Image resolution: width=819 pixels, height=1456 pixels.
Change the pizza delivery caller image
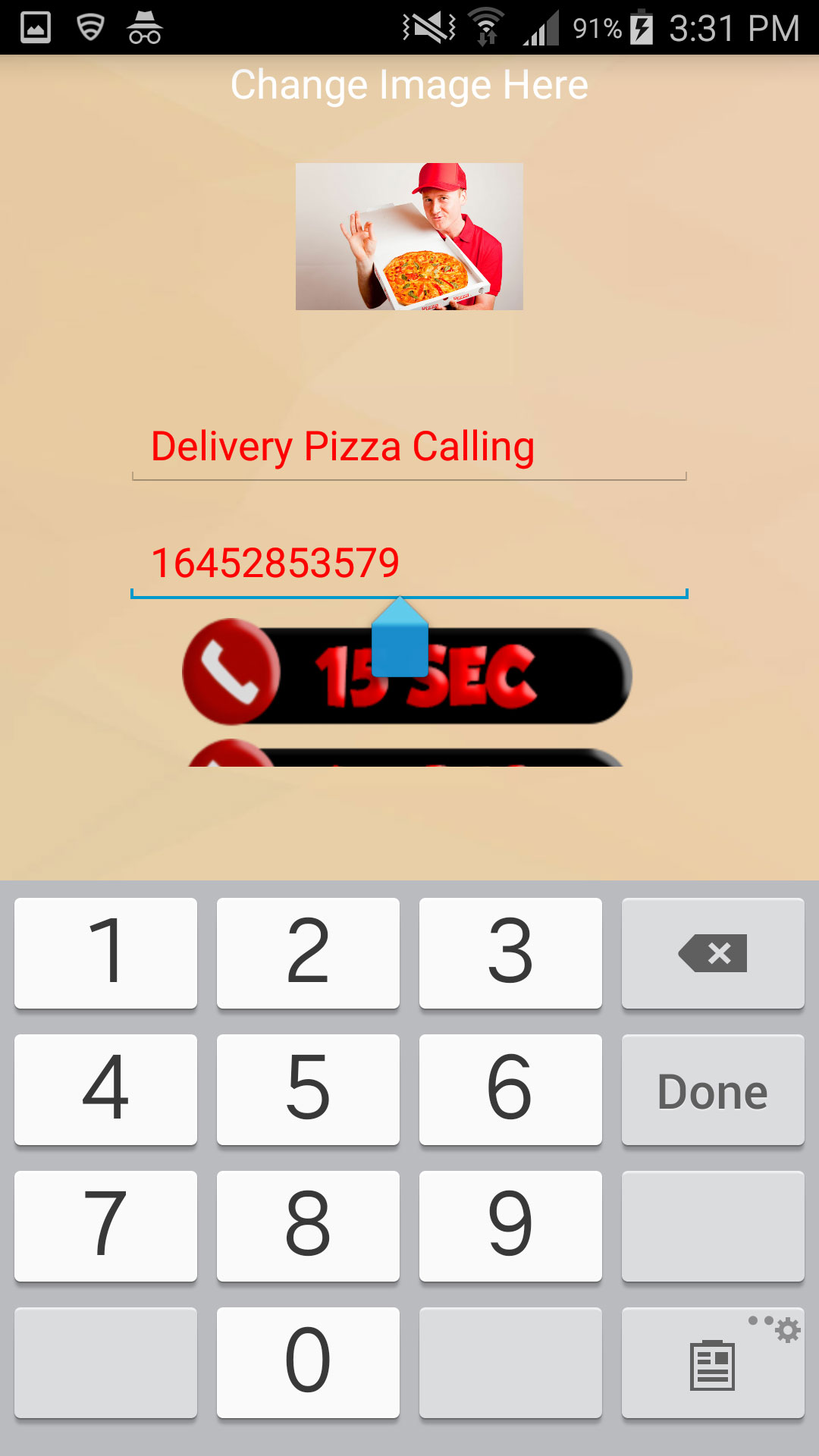pos(409,236)
